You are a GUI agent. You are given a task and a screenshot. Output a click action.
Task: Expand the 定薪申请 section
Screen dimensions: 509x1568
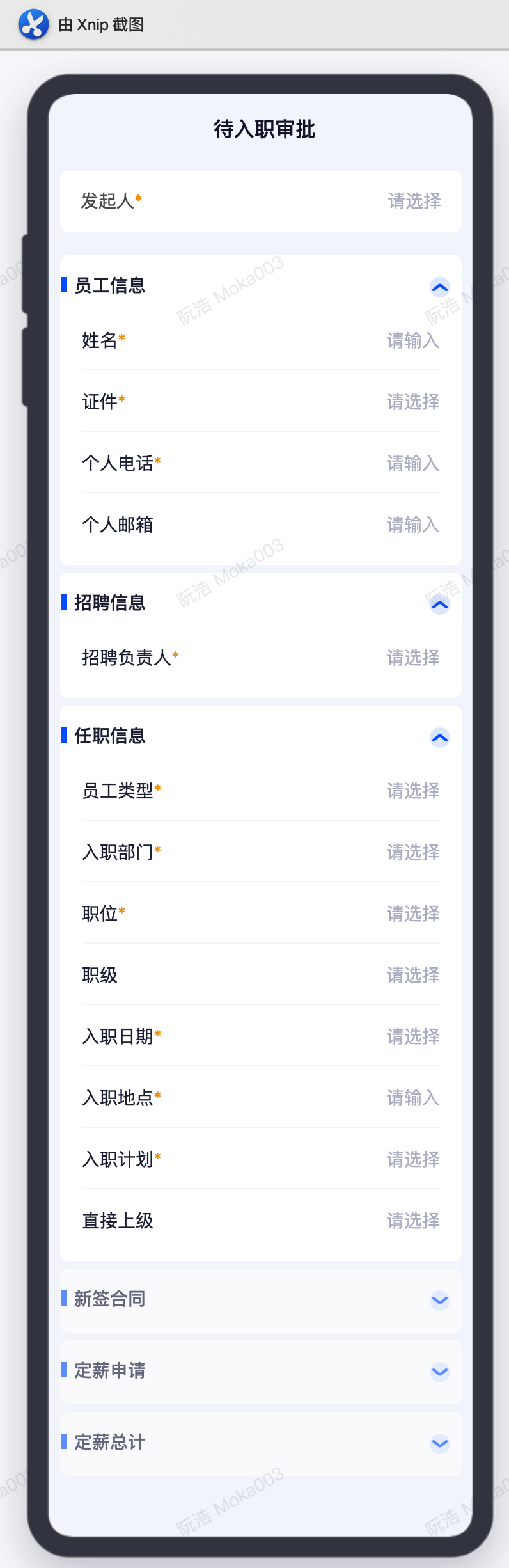(x=439, y=1372)
